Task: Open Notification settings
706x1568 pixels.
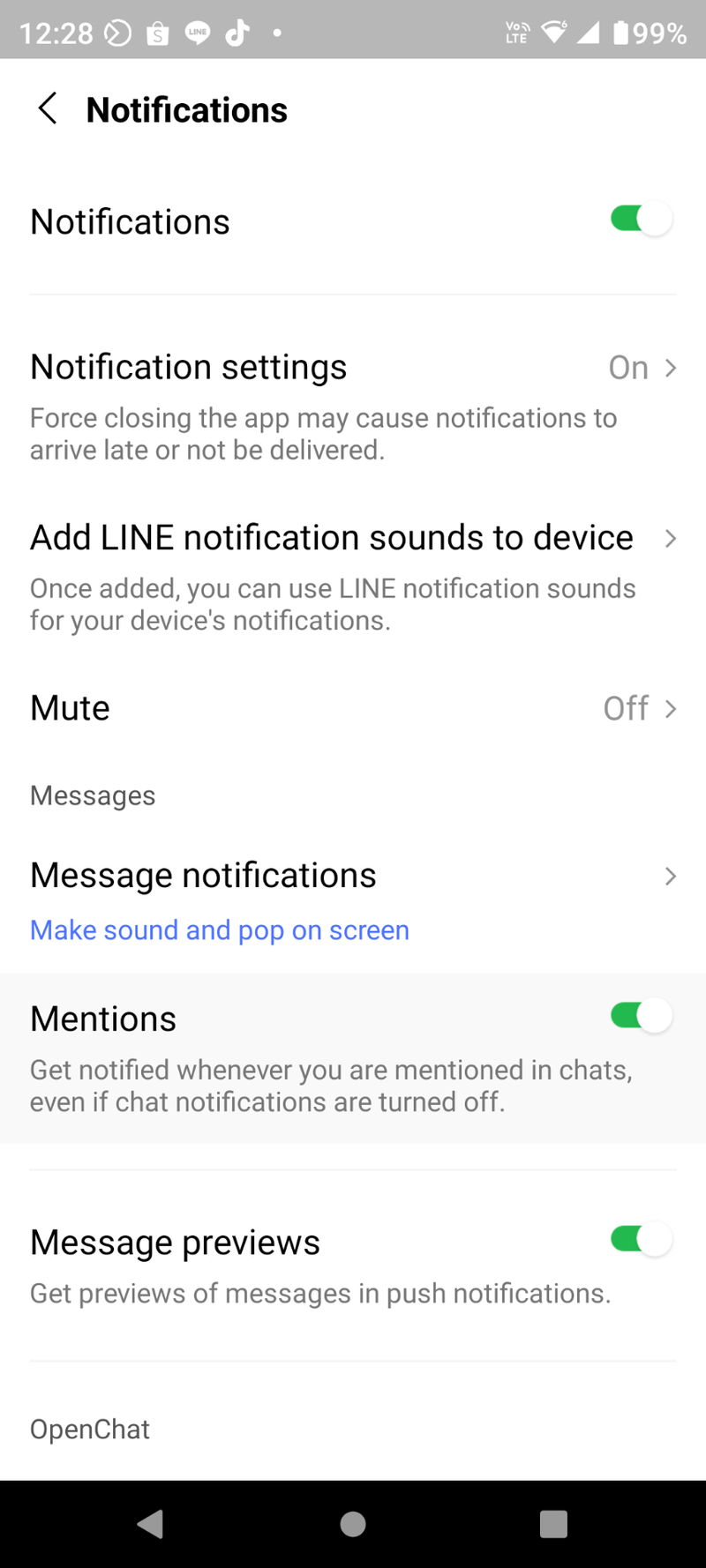Action: pos(353,368)
